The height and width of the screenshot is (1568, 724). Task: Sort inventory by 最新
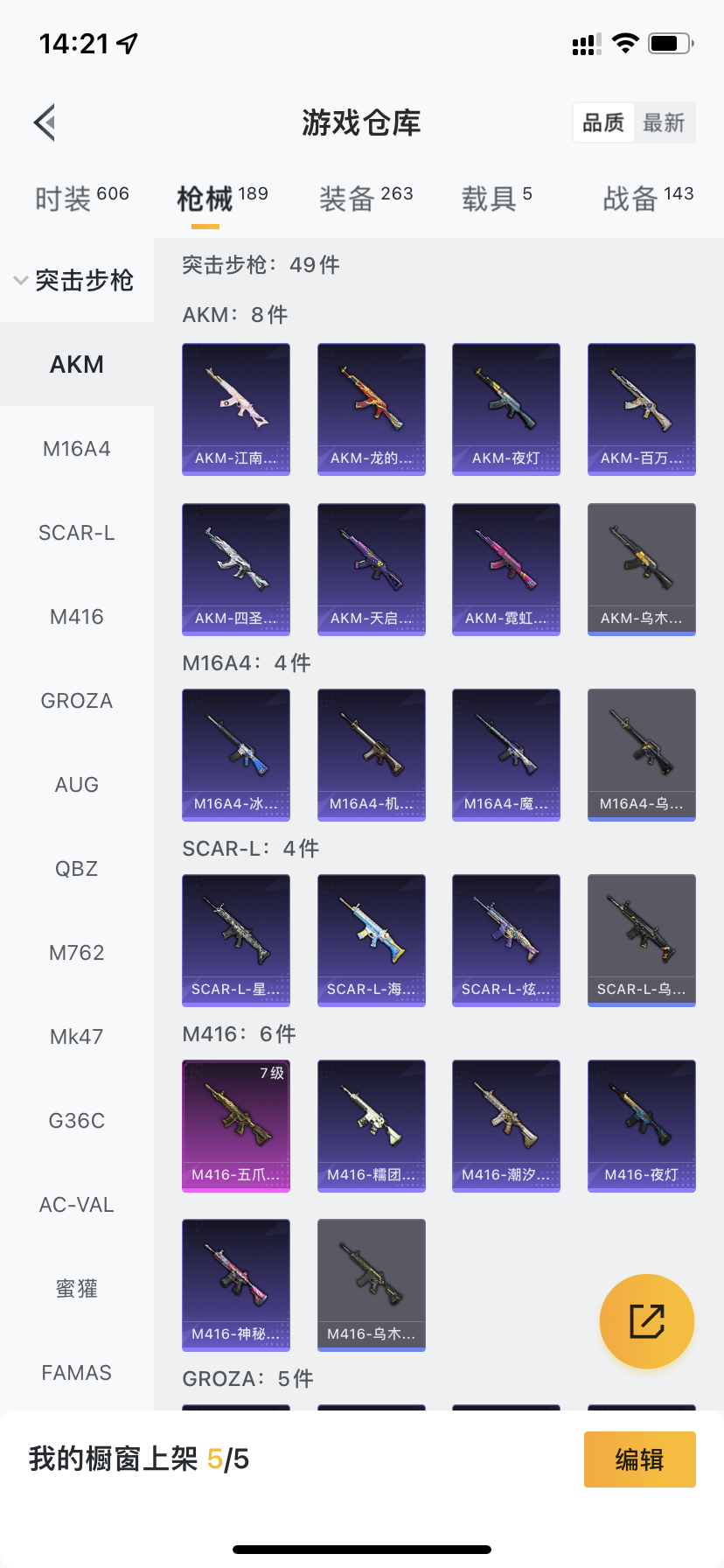click(664, 122)
